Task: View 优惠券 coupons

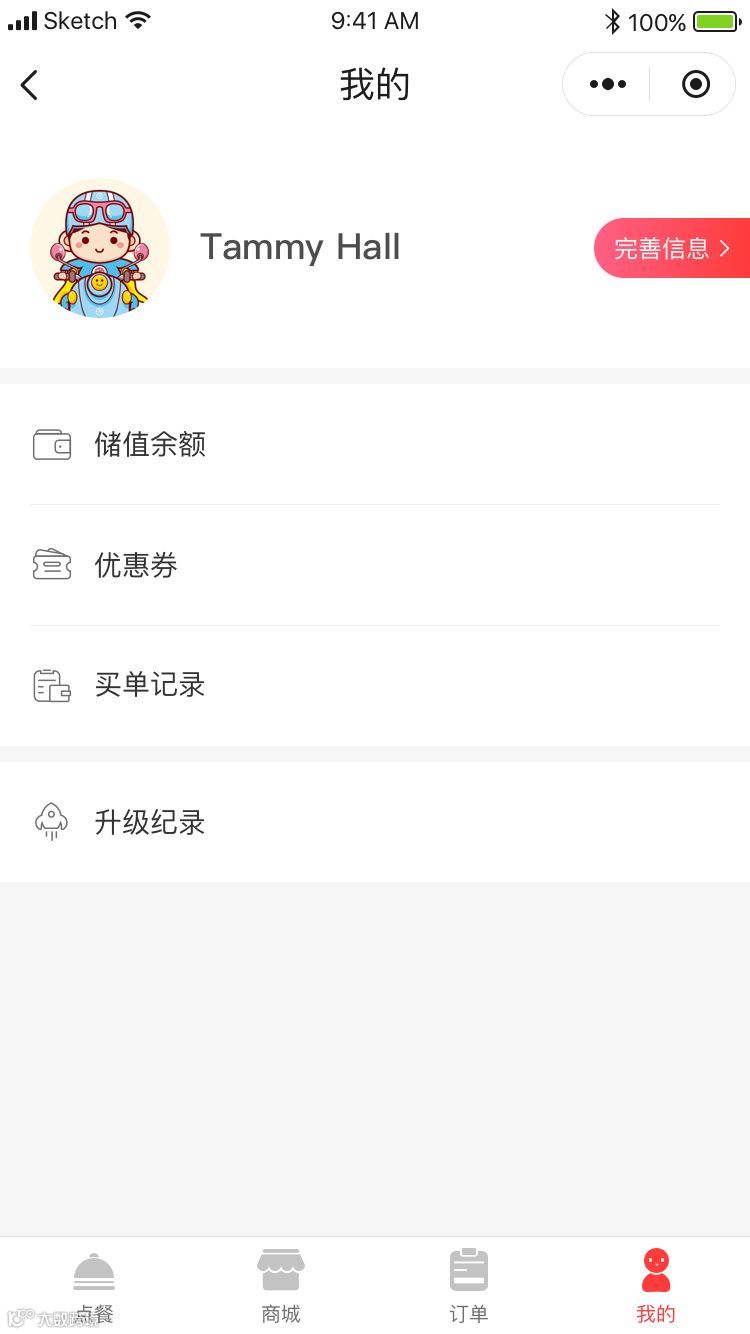Action: pyautogui.click(x=374, y=565)
